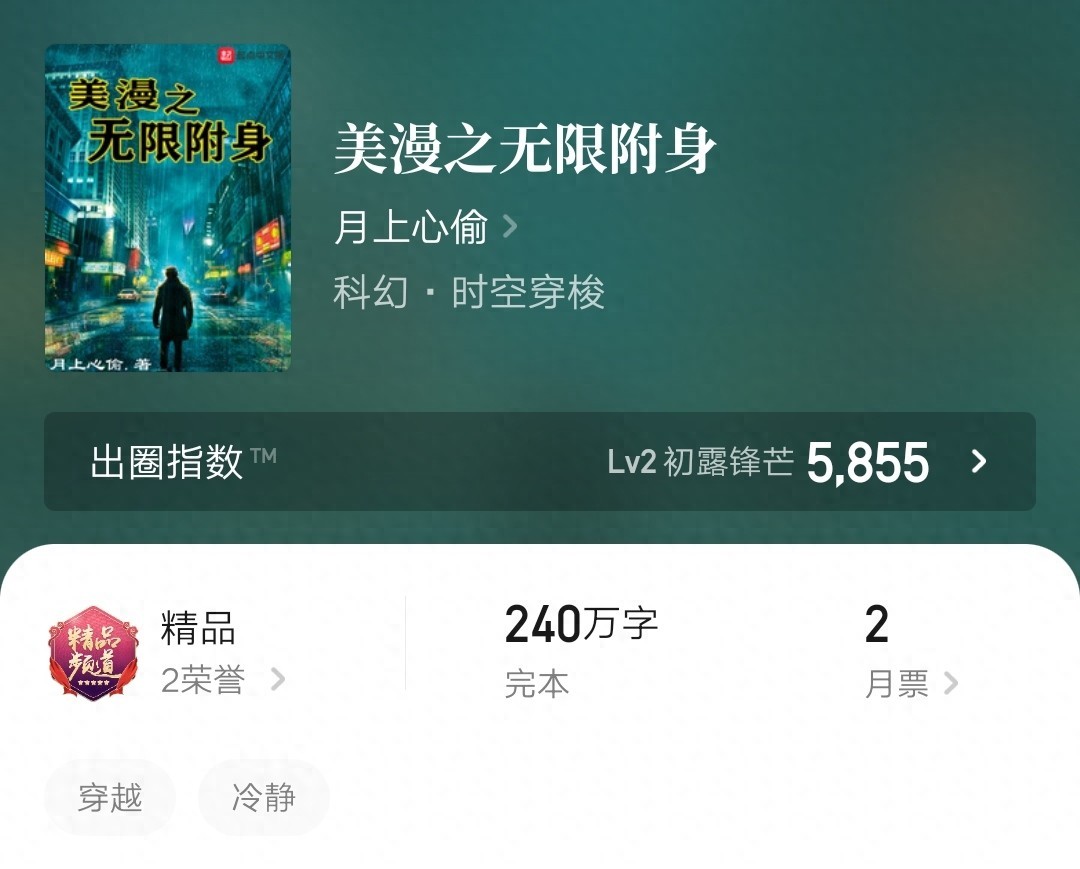The width and height of the screenshot is (1080, 869).
Task: Select the 穿越 tag chip
Action: click(110, 798)
